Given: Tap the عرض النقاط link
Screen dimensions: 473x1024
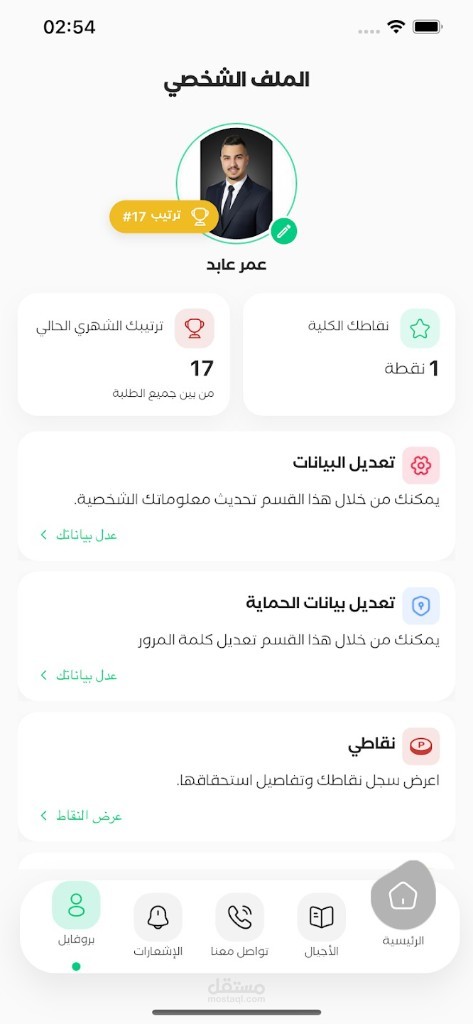Looking at the screenshot, I should (82, 816).
